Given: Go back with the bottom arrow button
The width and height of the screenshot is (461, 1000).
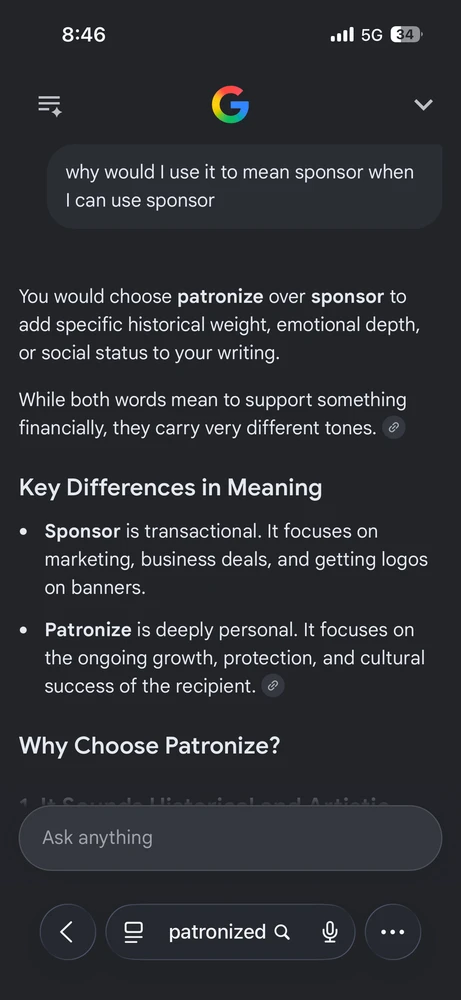Looking at the screenshot, I should tap(68, 932).
